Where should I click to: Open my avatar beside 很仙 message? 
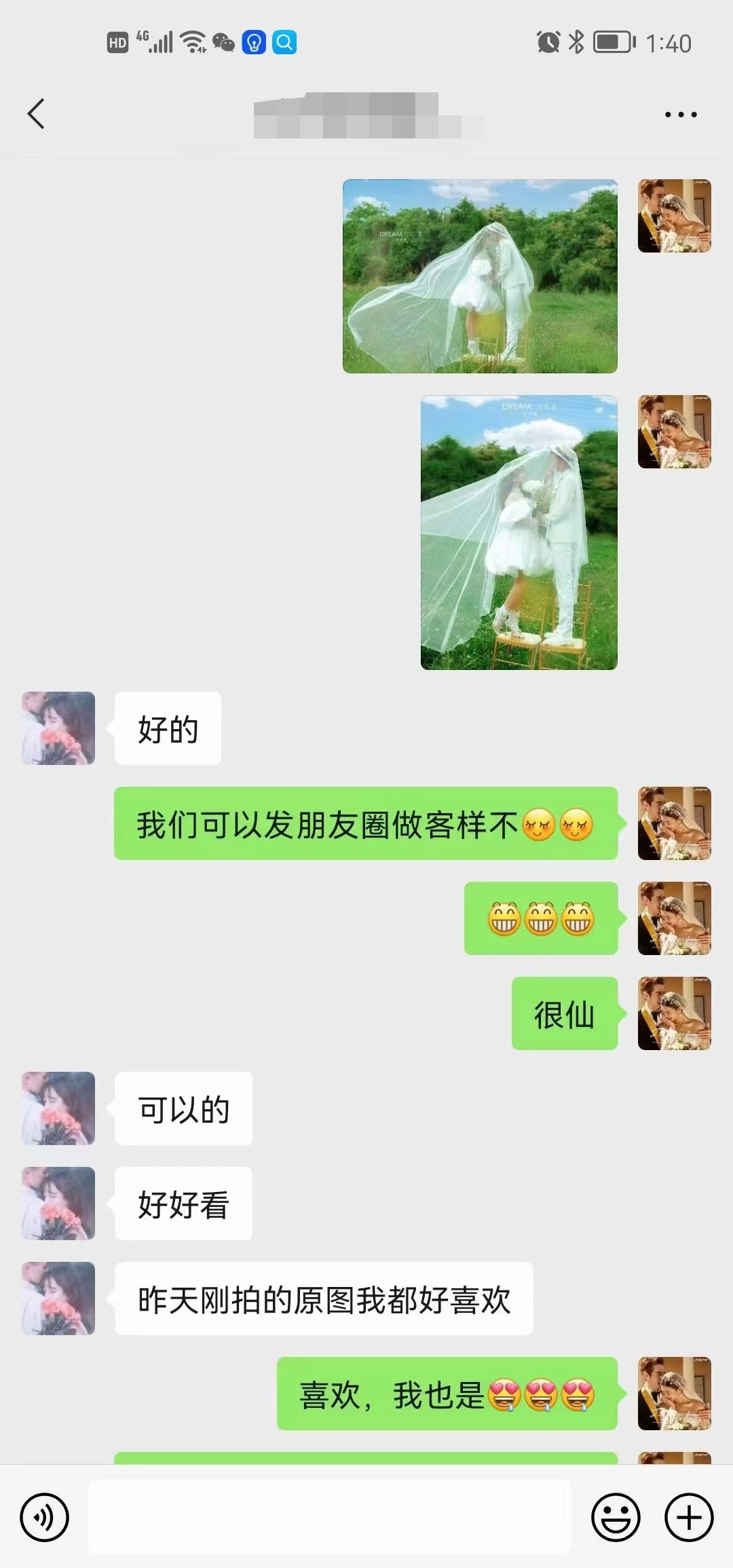(674, 1013)
